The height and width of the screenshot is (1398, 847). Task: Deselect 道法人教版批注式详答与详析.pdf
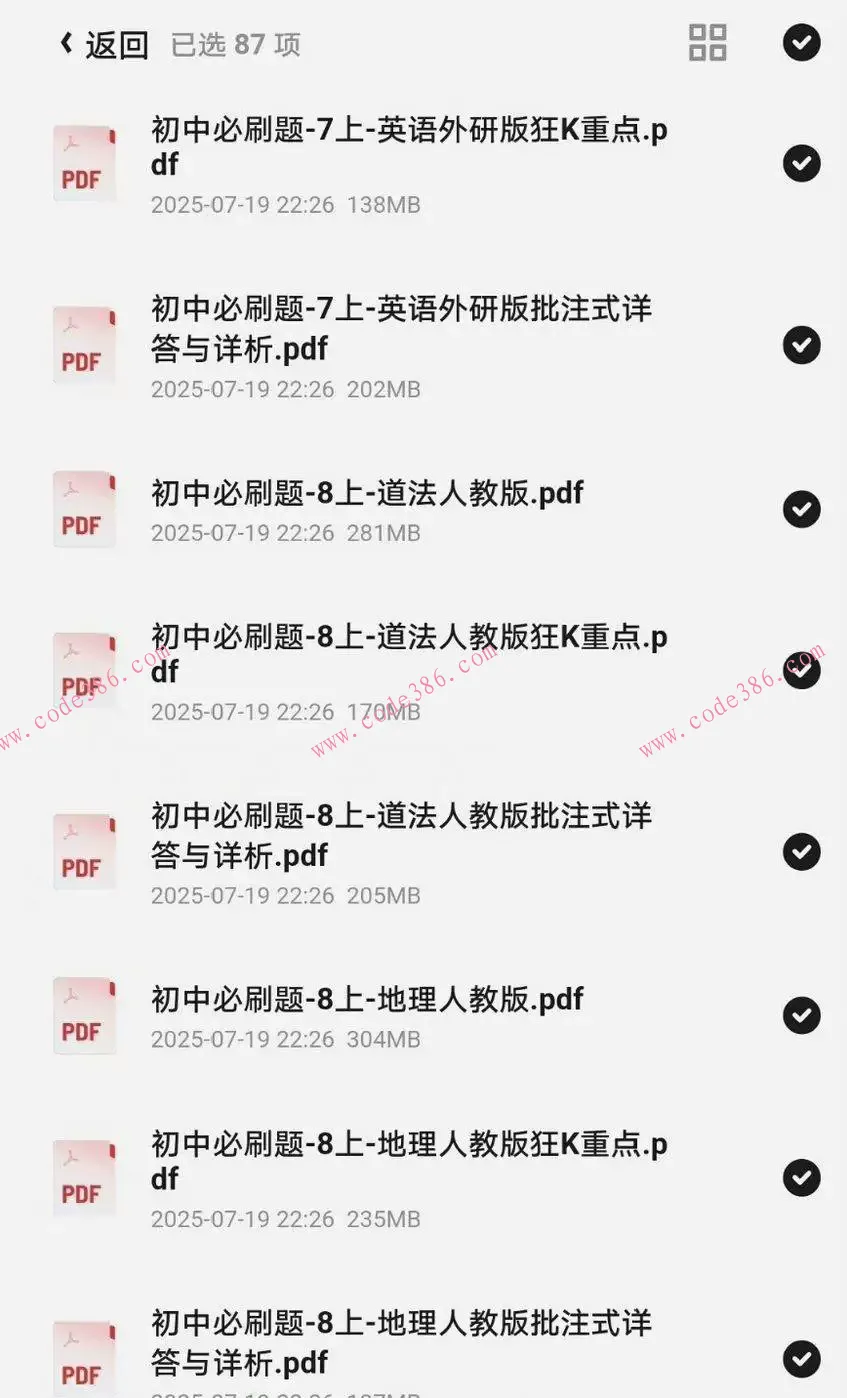(802, 852)
